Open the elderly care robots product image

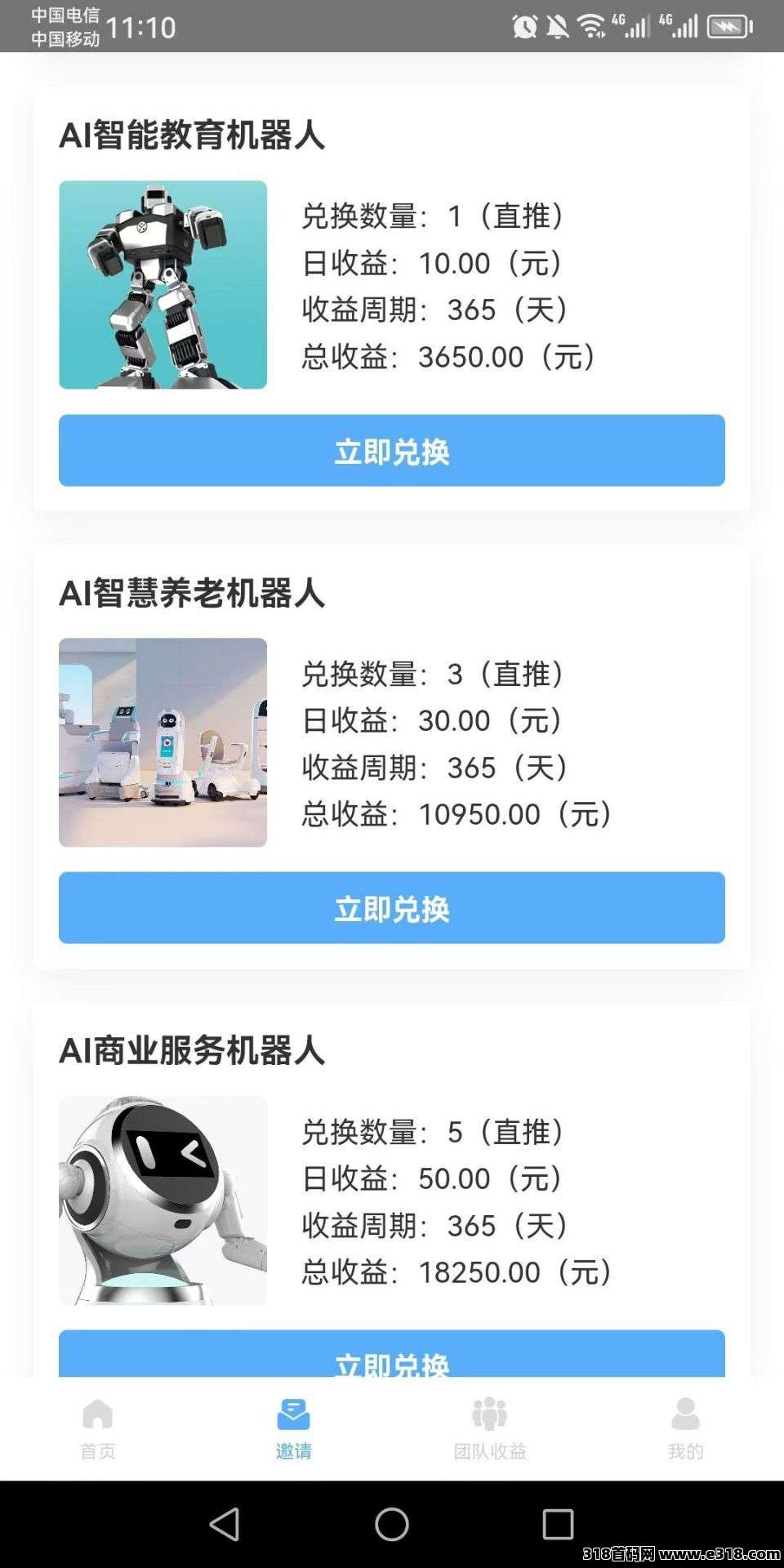[x=163, y=742]
